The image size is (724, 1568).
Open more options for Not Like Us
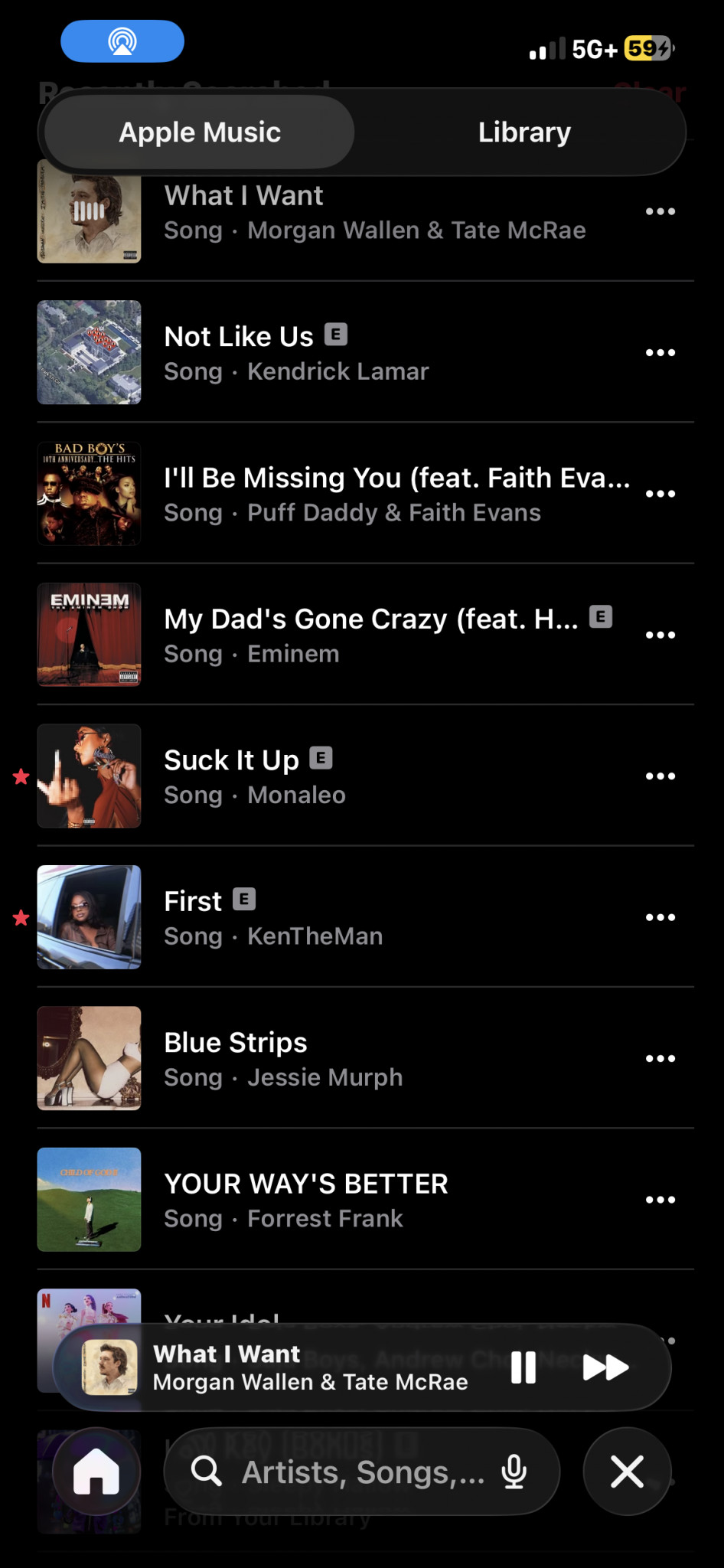(660, 353)
